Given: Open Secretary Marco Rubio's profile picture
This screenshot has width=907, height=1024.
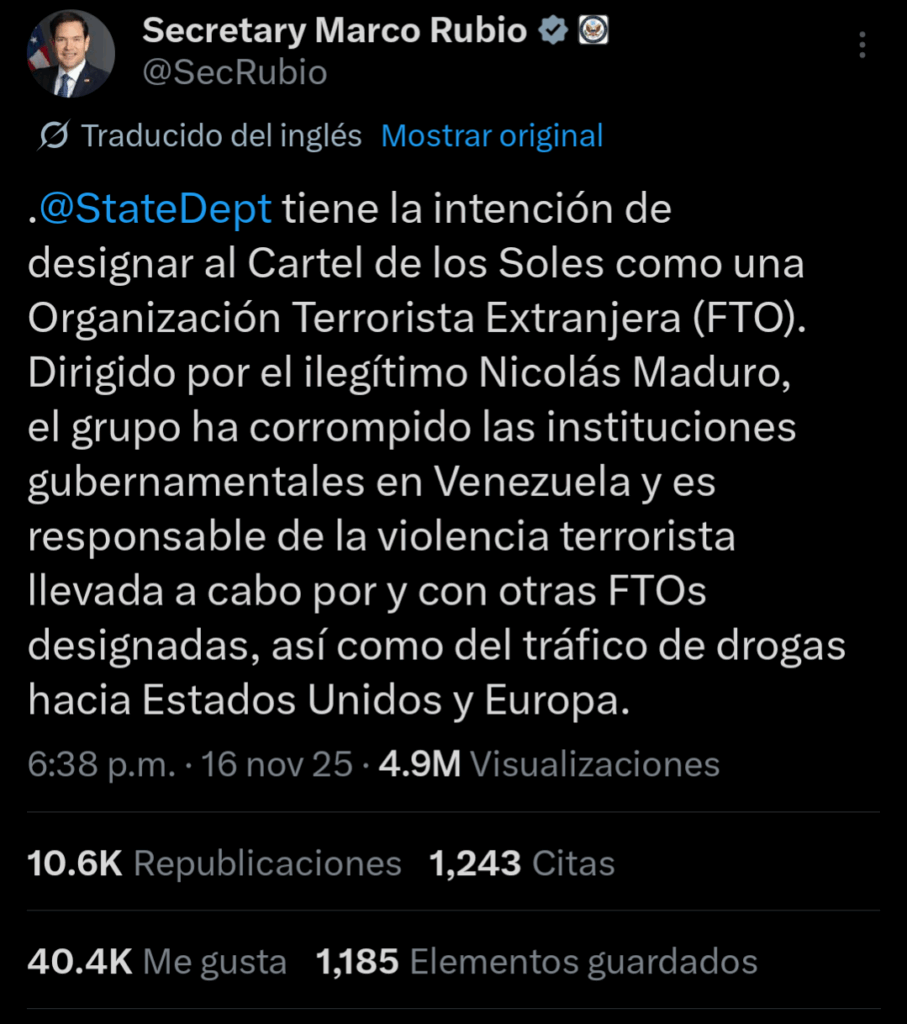Looking at the screenshot, I should point(69,54).
